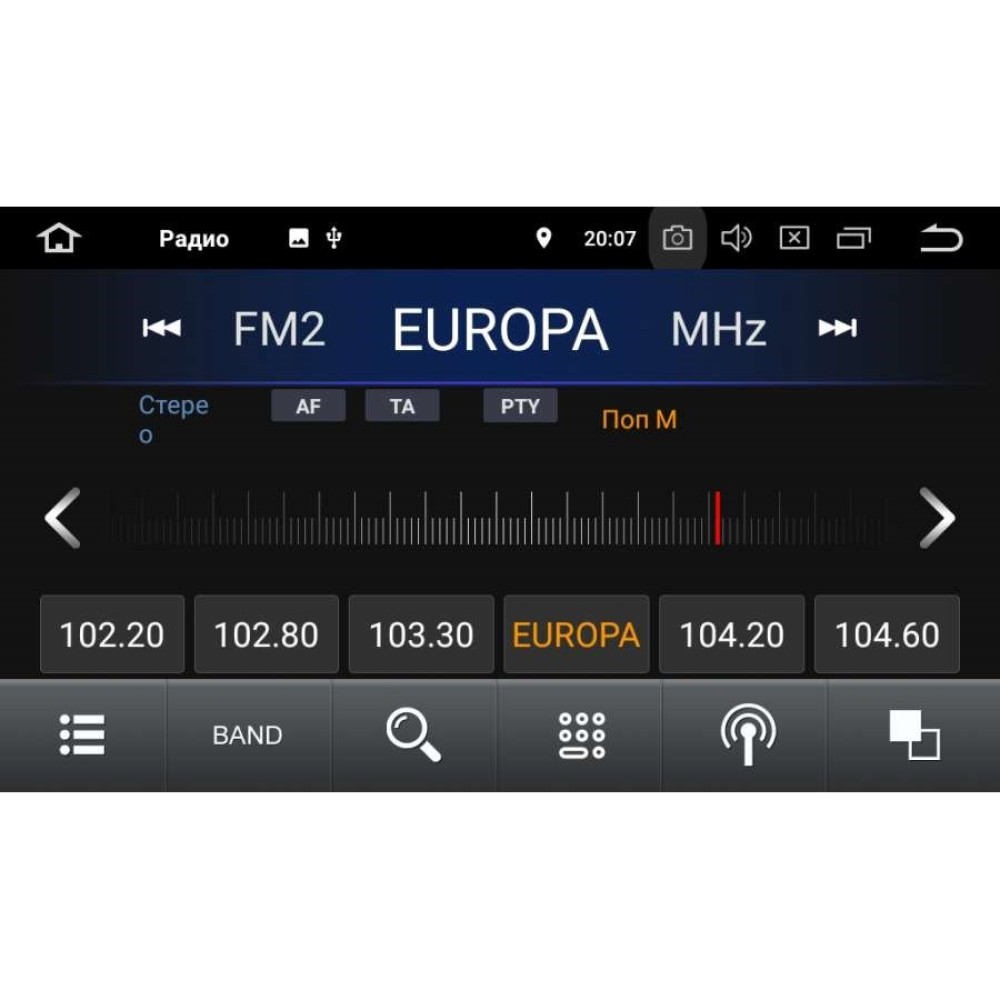Go back using the return arrow
This screenshot has height=1000, width=1000.
tap(941, 238)
